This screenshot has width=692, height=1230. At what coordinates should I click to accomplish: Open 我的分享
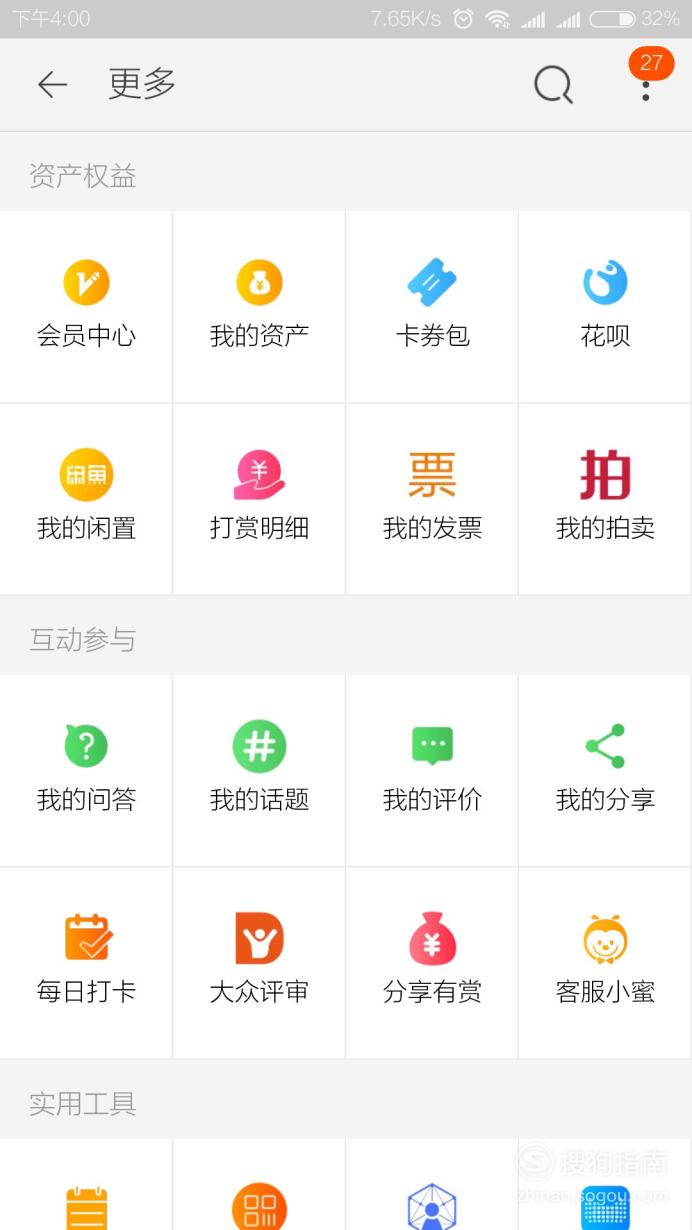(606, 771)
